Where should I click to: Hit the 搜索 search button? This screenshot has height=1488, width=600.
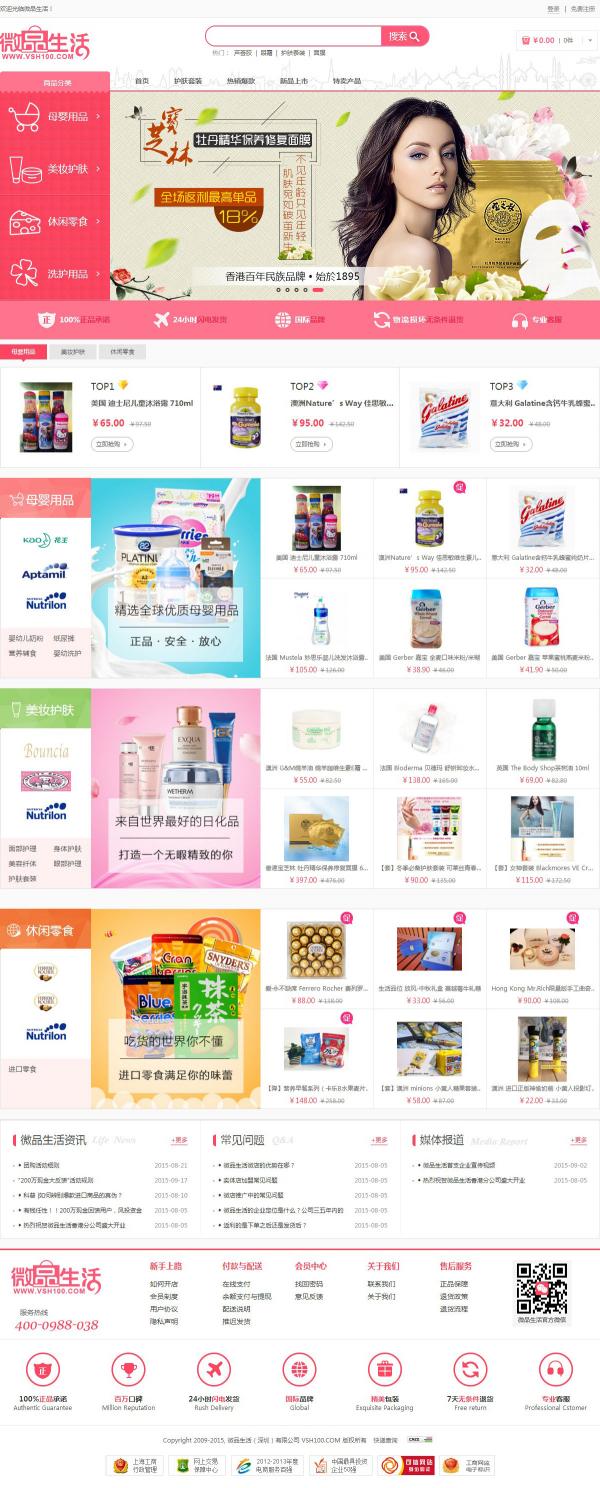coord(404,36)
